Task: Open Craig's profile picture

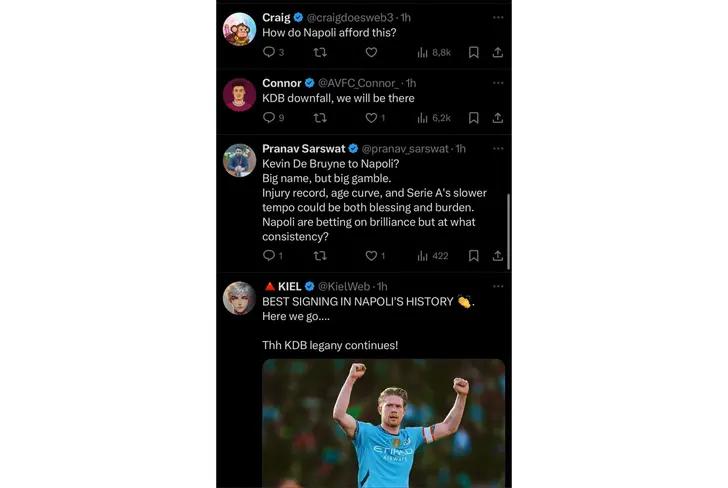Action: pos(239,30)
